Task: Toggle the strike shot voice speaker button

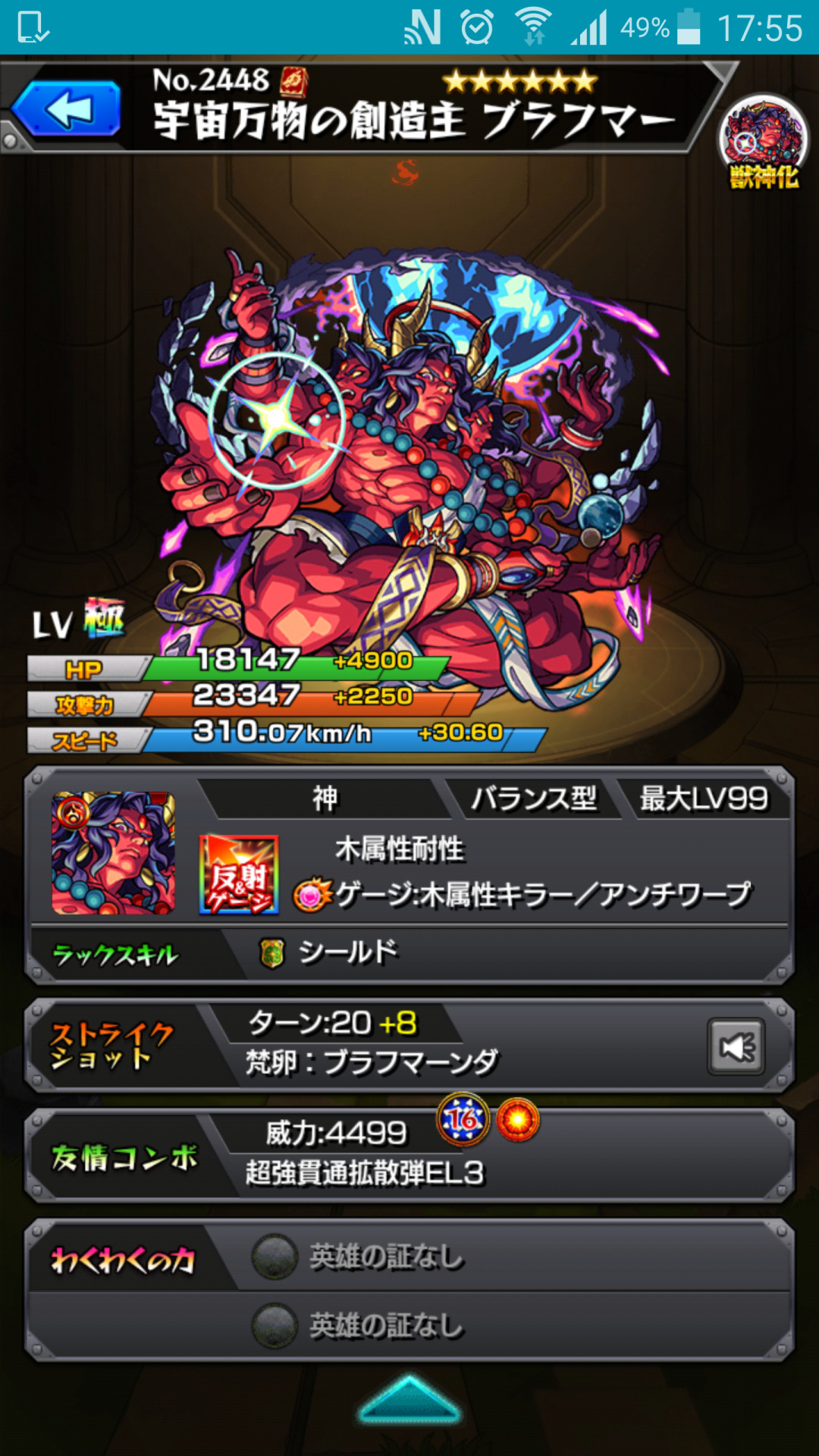Action: coord(736,1047)
